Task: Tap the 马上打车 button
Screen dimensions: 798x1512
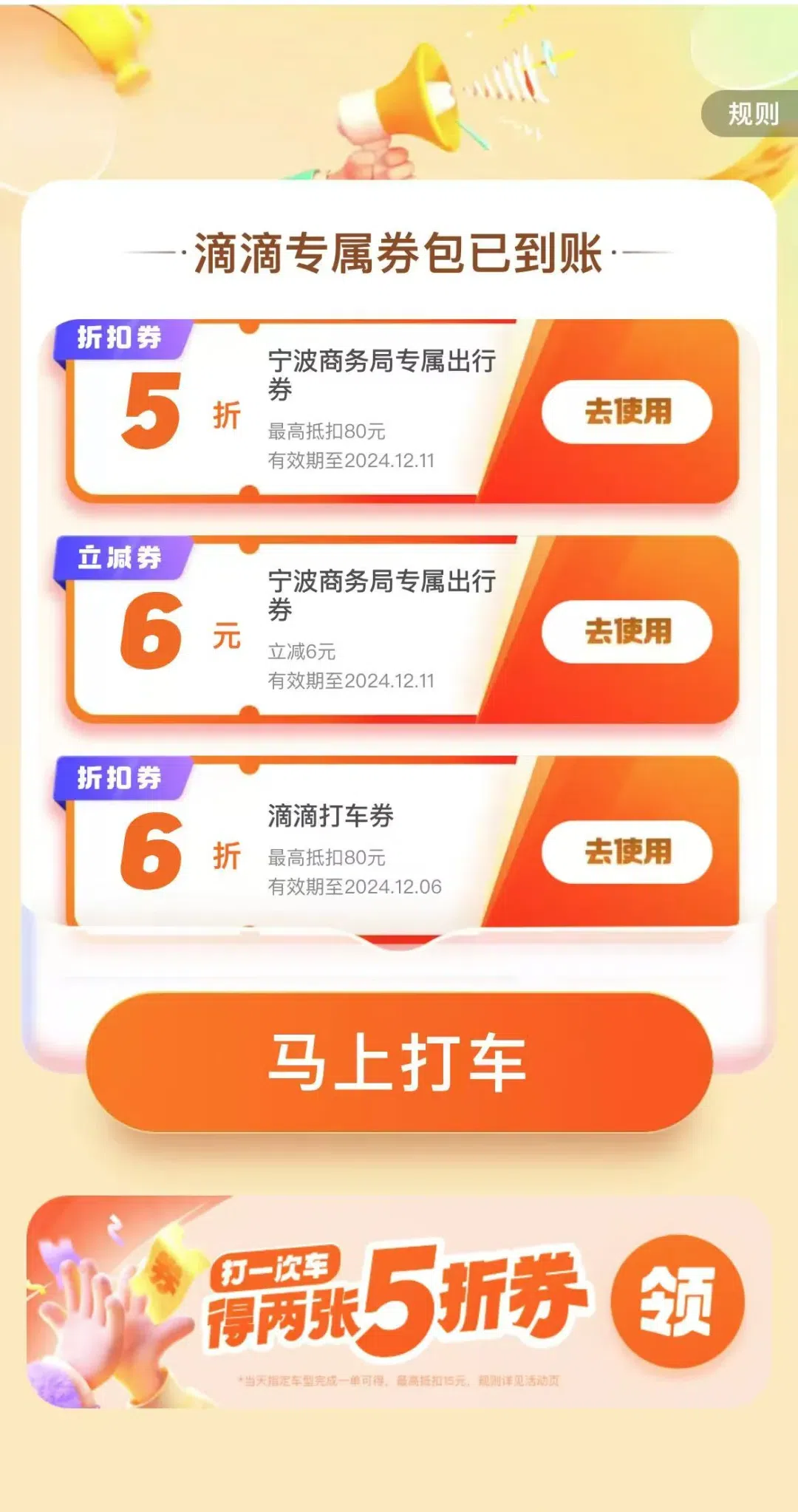Action: [399, 1062]
